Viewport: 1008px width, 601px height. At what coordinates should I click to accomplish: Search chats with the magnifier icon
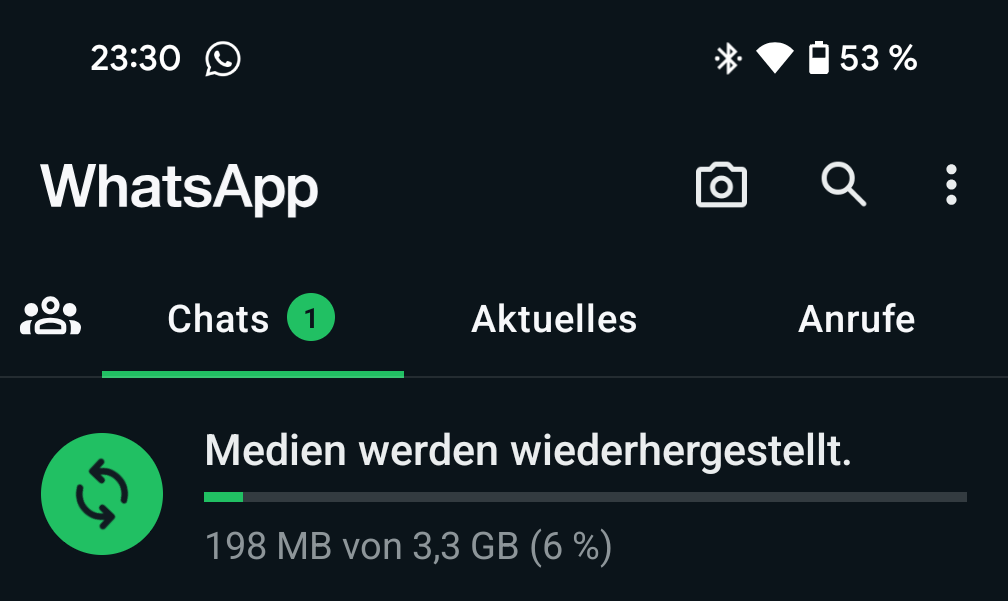[x=843, y=186]
